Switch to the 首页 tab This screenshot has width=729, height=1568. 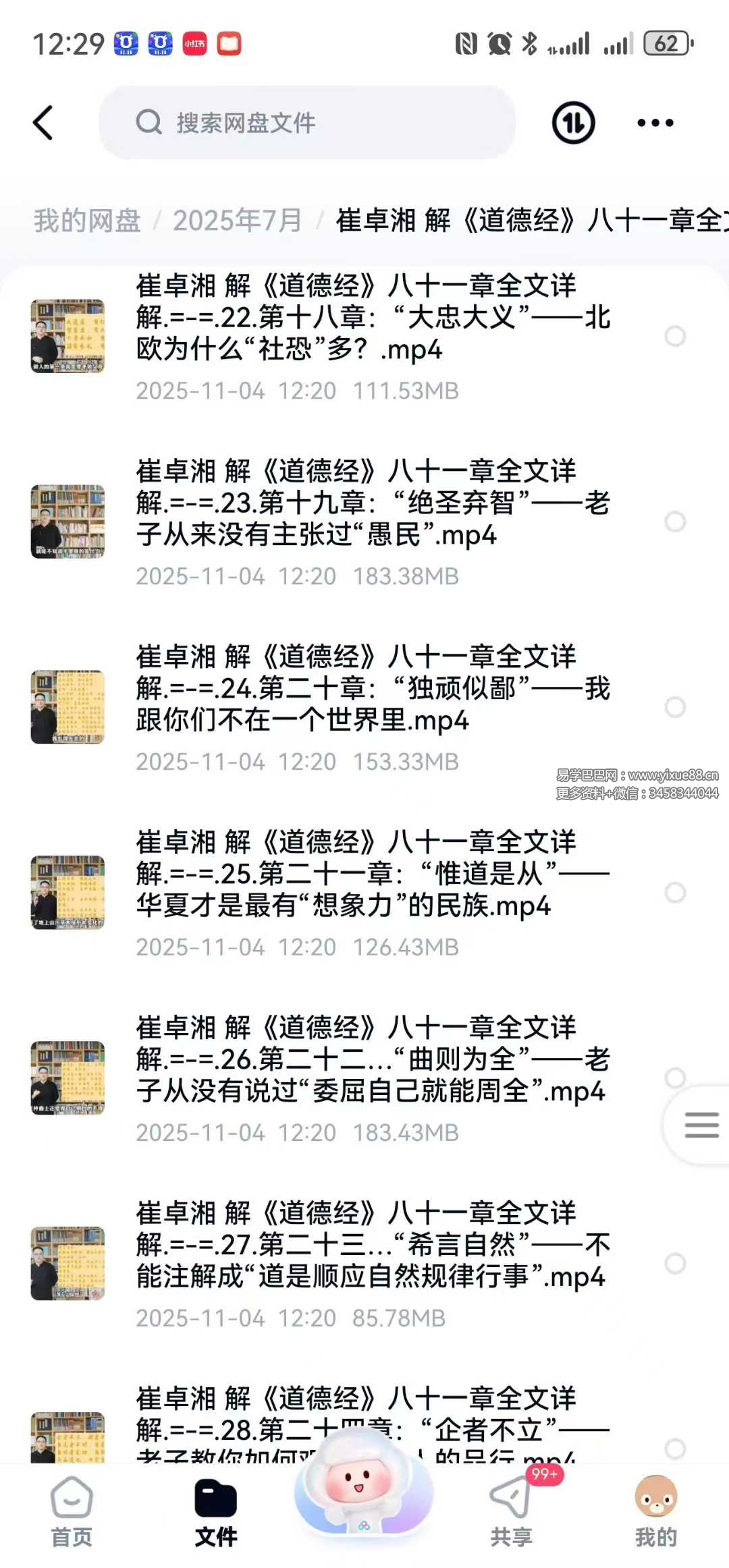(x=72, y=1511)
